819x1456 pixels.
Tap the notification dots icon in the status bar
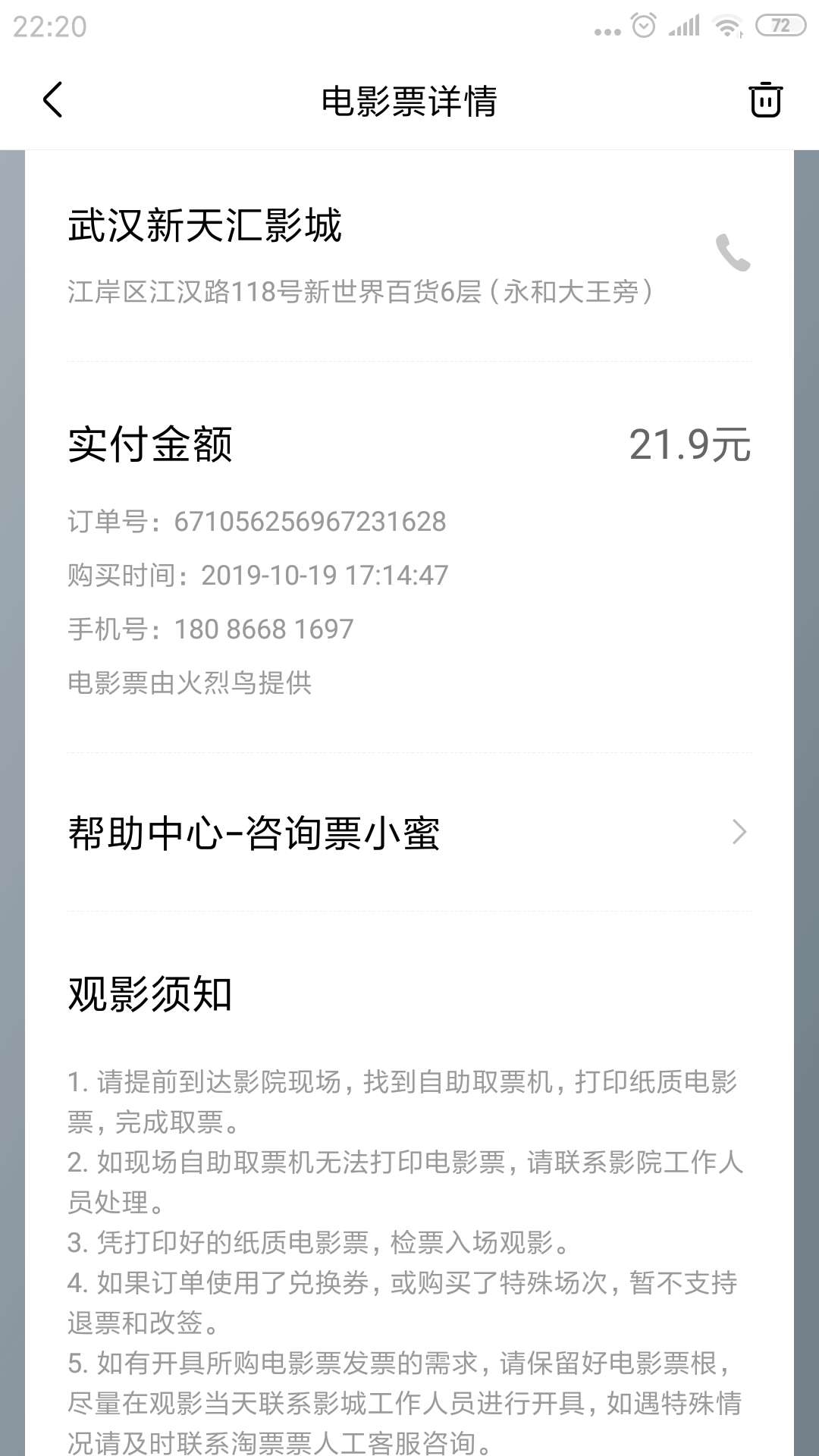point(607,29)
